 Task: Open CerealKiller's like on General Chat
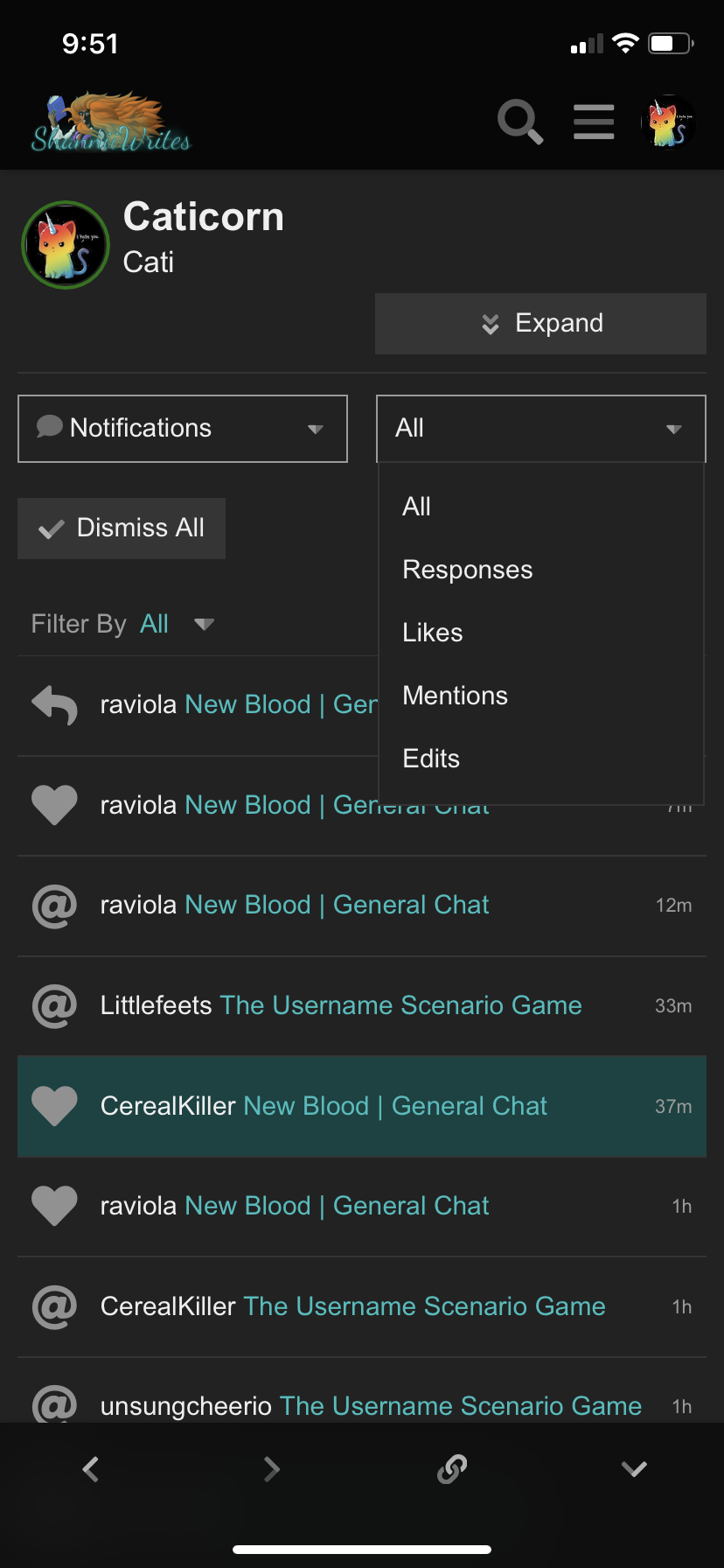tap(362, 1107)
